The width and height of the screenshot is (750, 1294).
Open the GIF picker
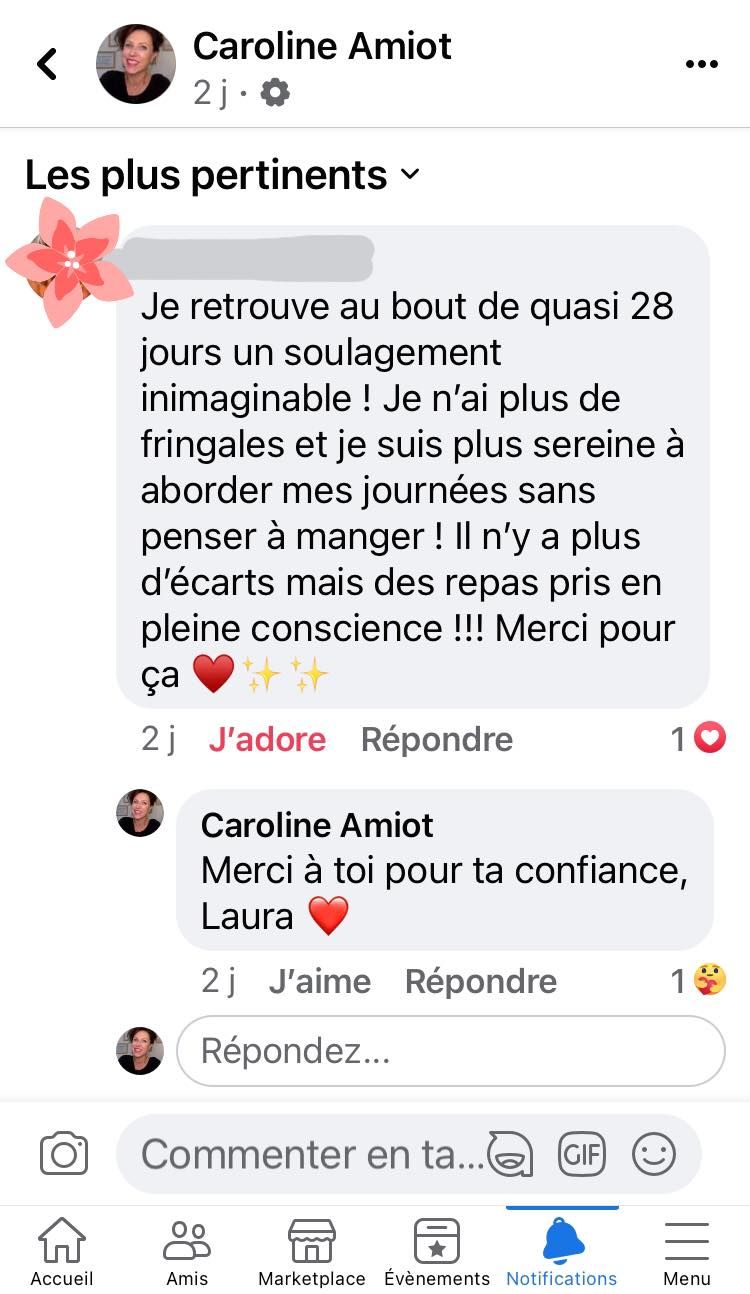tap(581, 1155)
